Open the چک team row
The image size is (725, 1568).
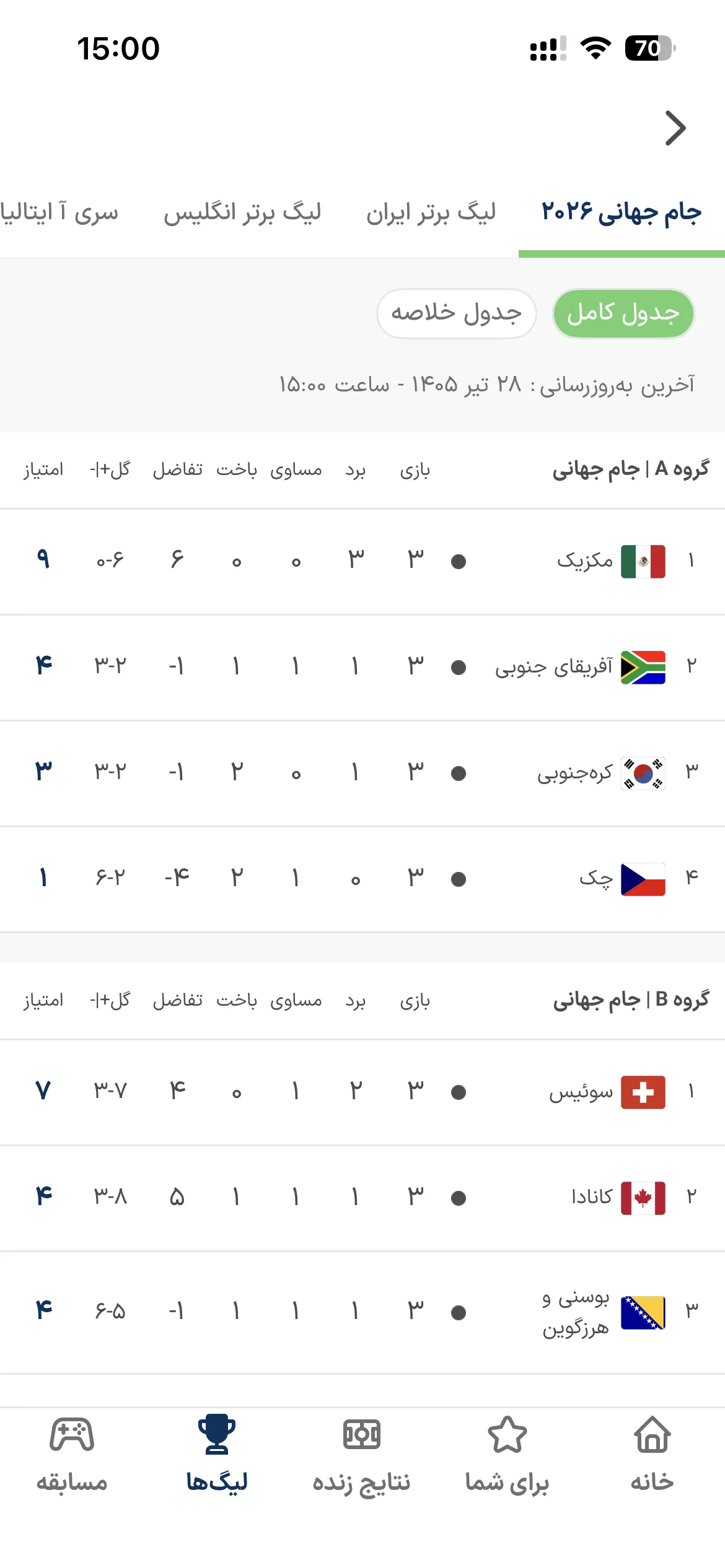coord(362,879)
